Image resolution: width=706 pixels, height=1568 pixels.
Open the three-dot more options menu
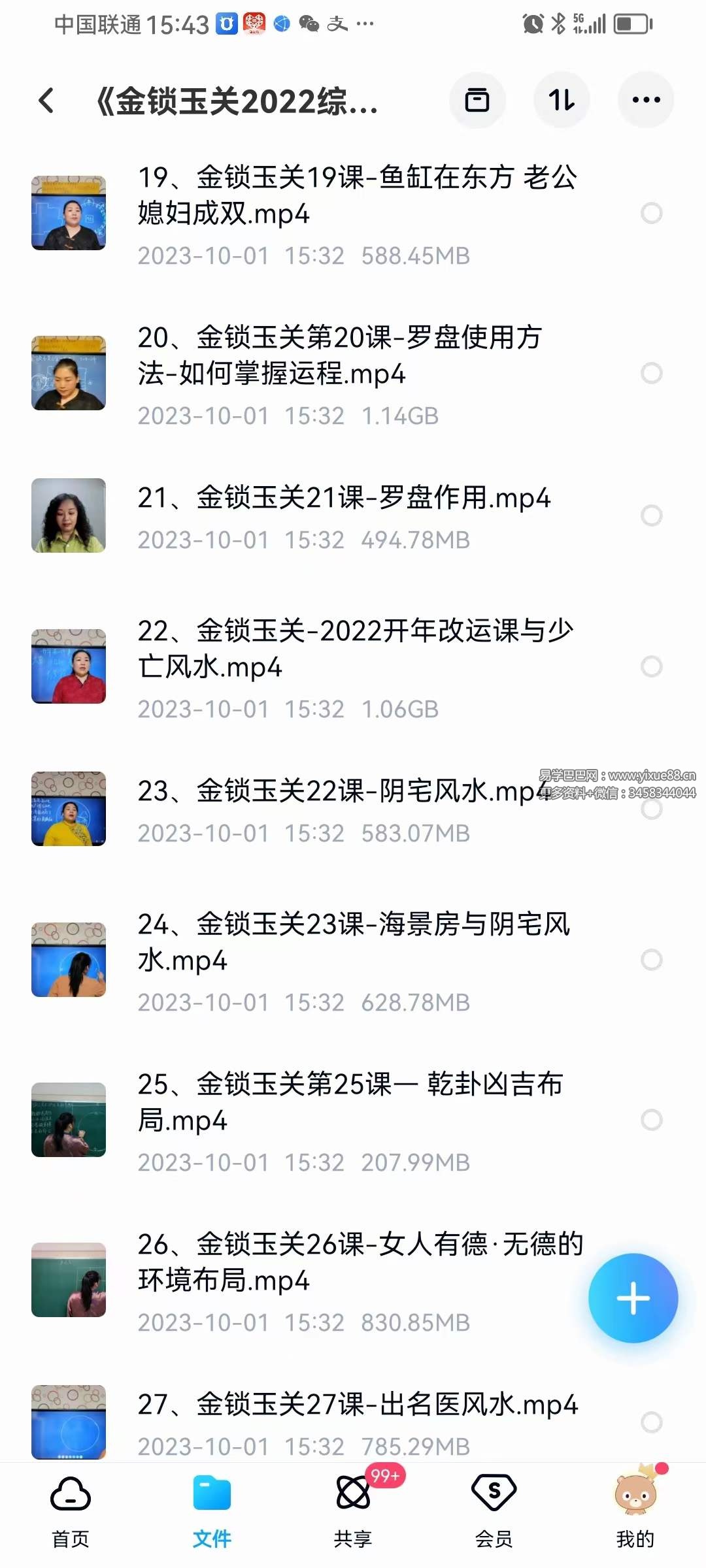tap(646, 101)
